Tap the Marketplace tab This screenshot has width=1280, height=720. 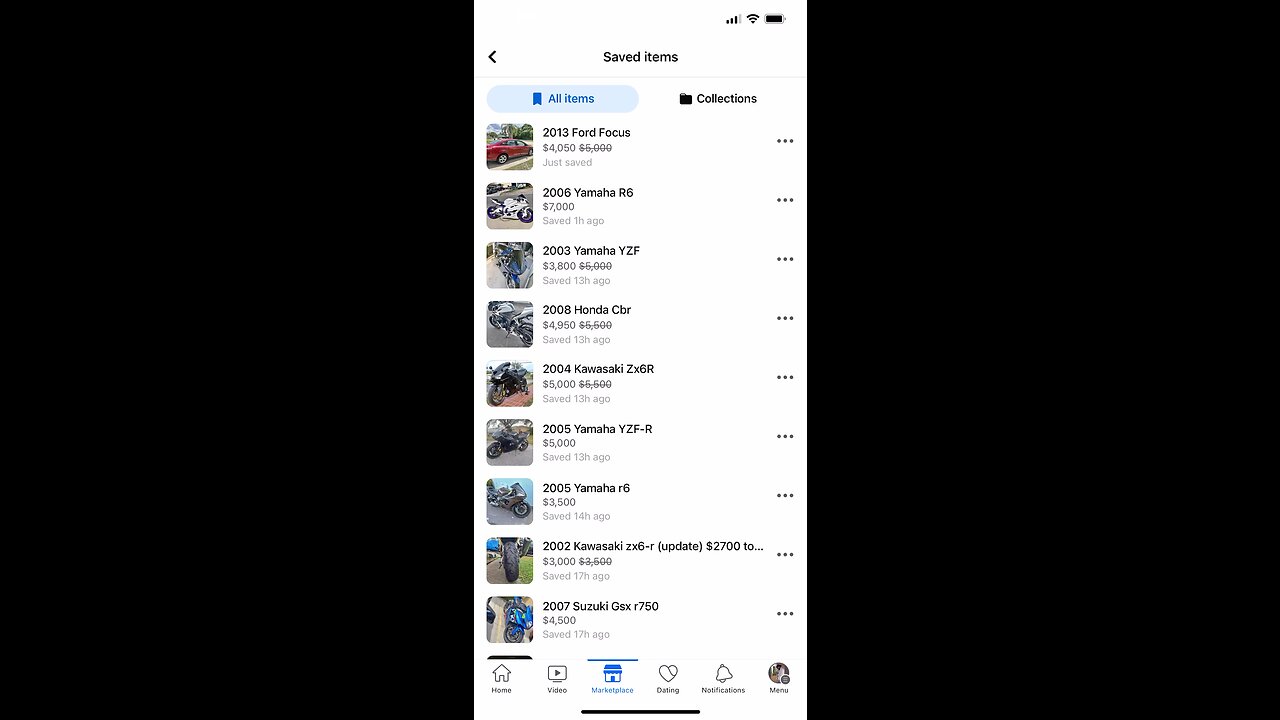612,678
